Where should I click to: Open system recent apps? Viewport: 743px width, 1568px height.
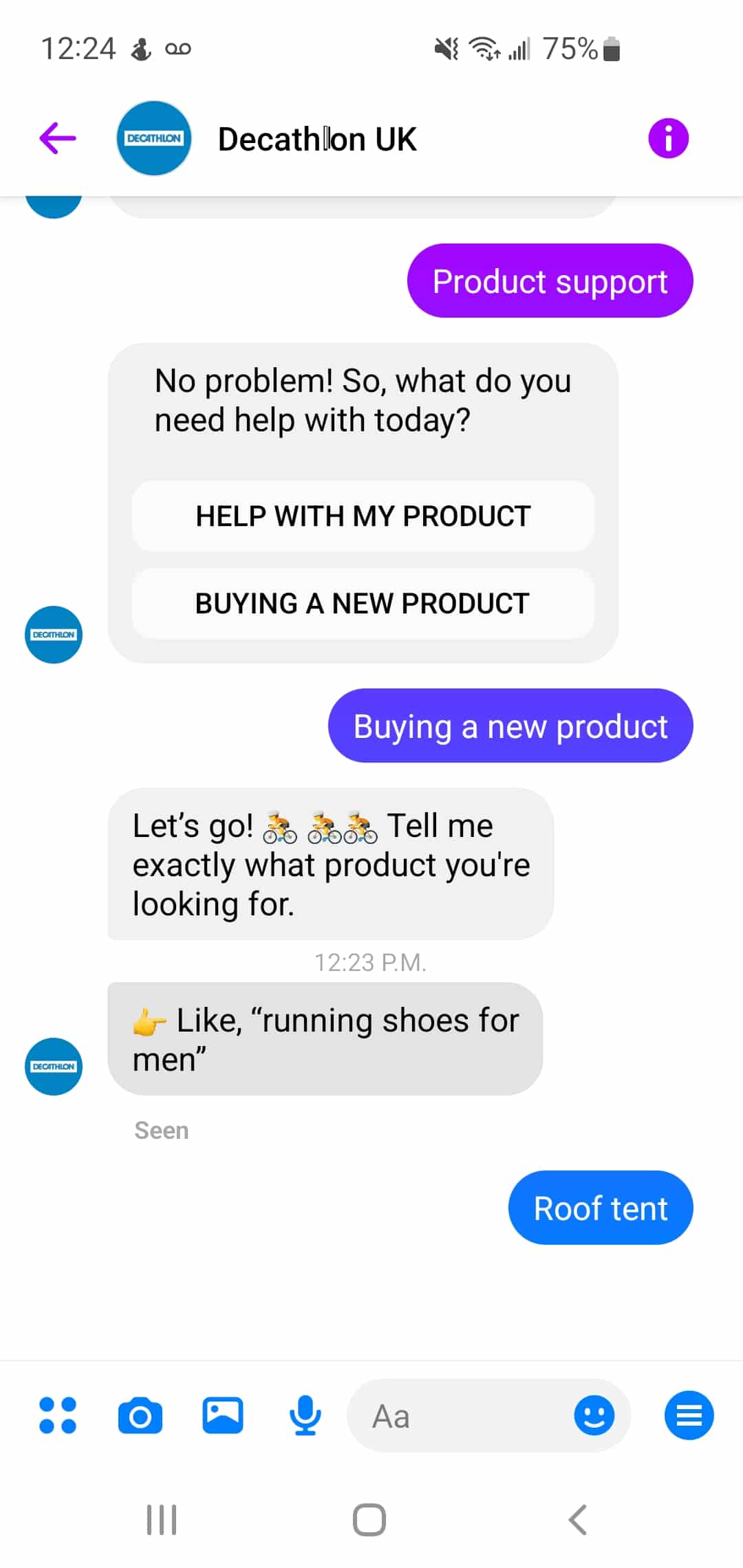point(162,1520)
